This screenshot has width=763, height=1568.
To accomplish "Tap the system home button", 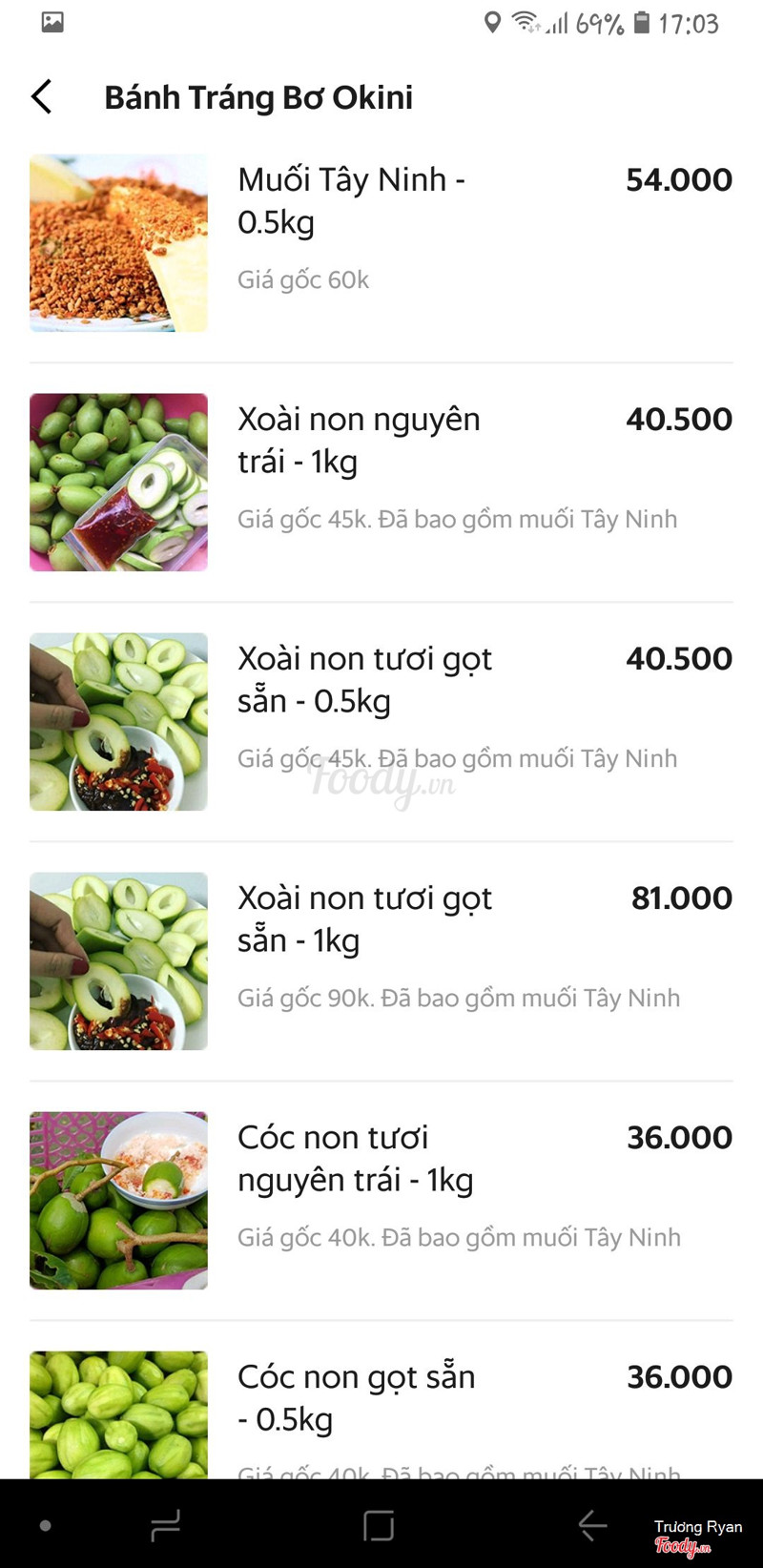I will 379,1526.
